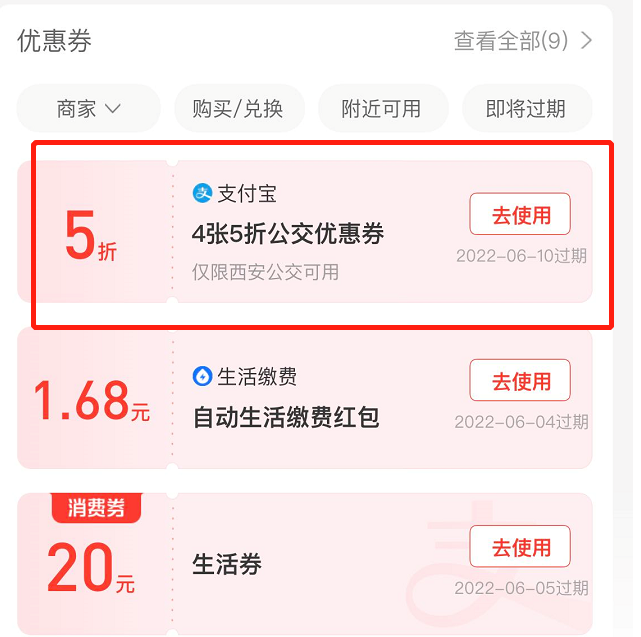The image size is (641, 637).
Task: Show coupons under 即将过期
Action: [526, 109]
